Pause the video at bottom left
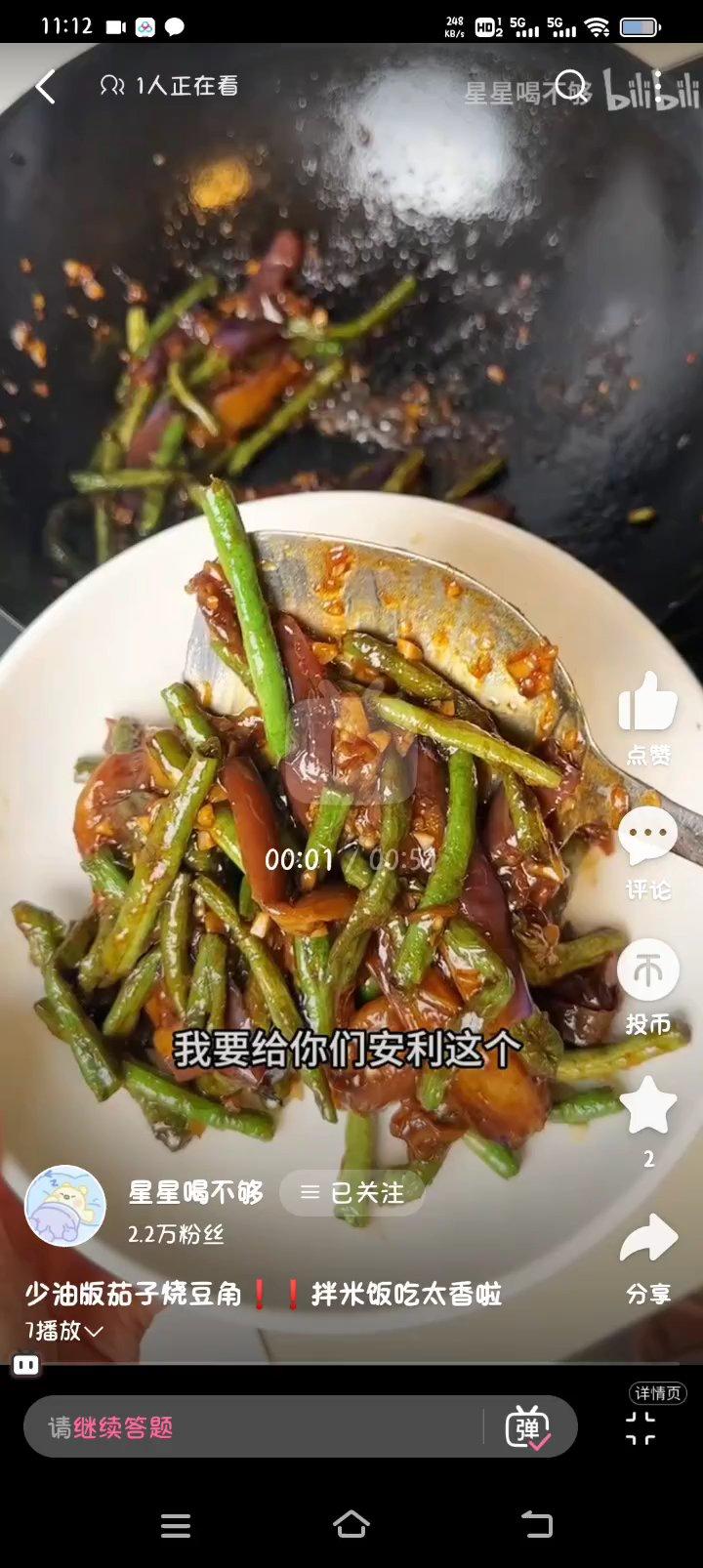Screen dimensions: 703x1568 point(26,1365)
